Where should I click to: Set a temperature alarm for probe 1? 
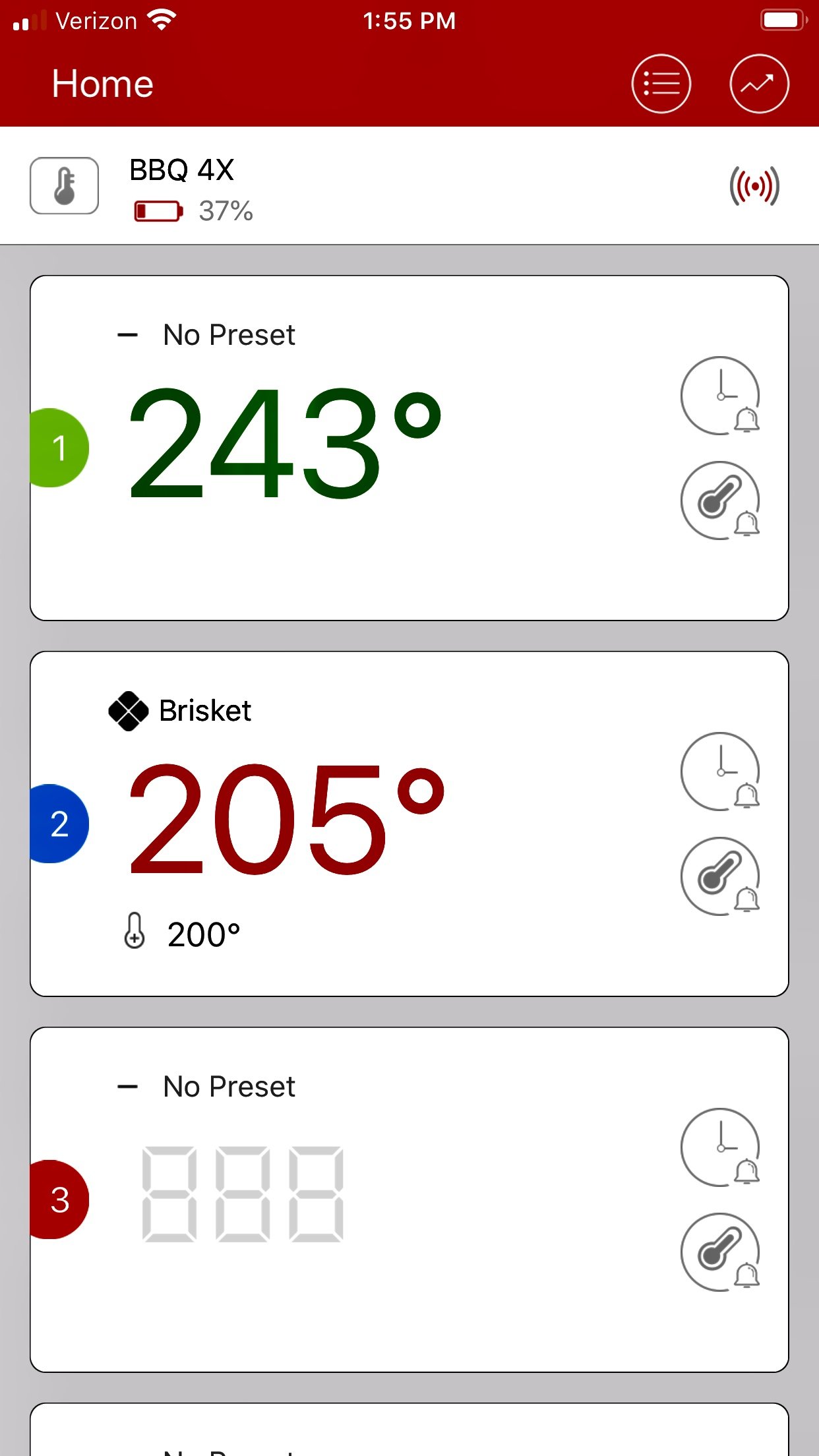[x=720, y=501]
